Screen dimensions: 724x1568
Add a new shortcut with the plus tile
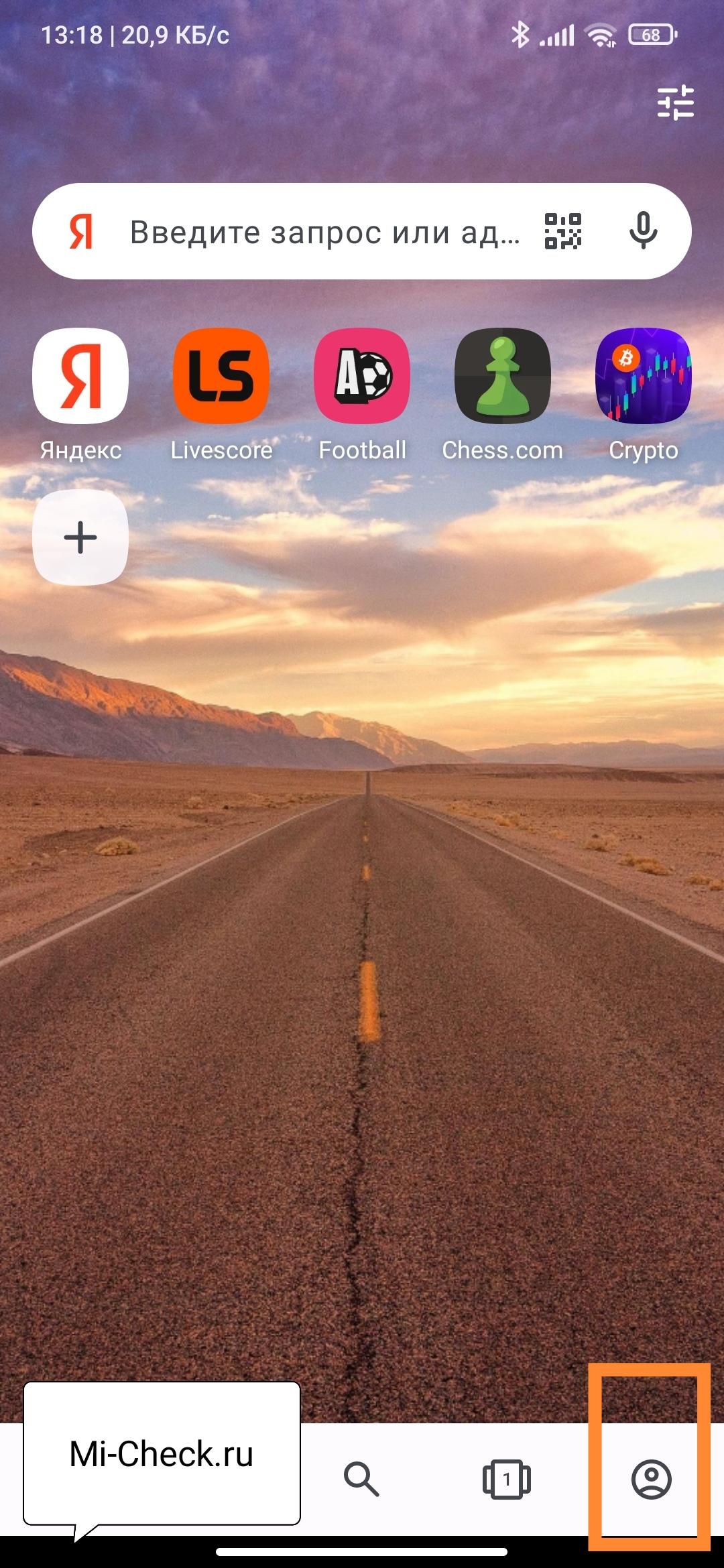tap(80, 537)
